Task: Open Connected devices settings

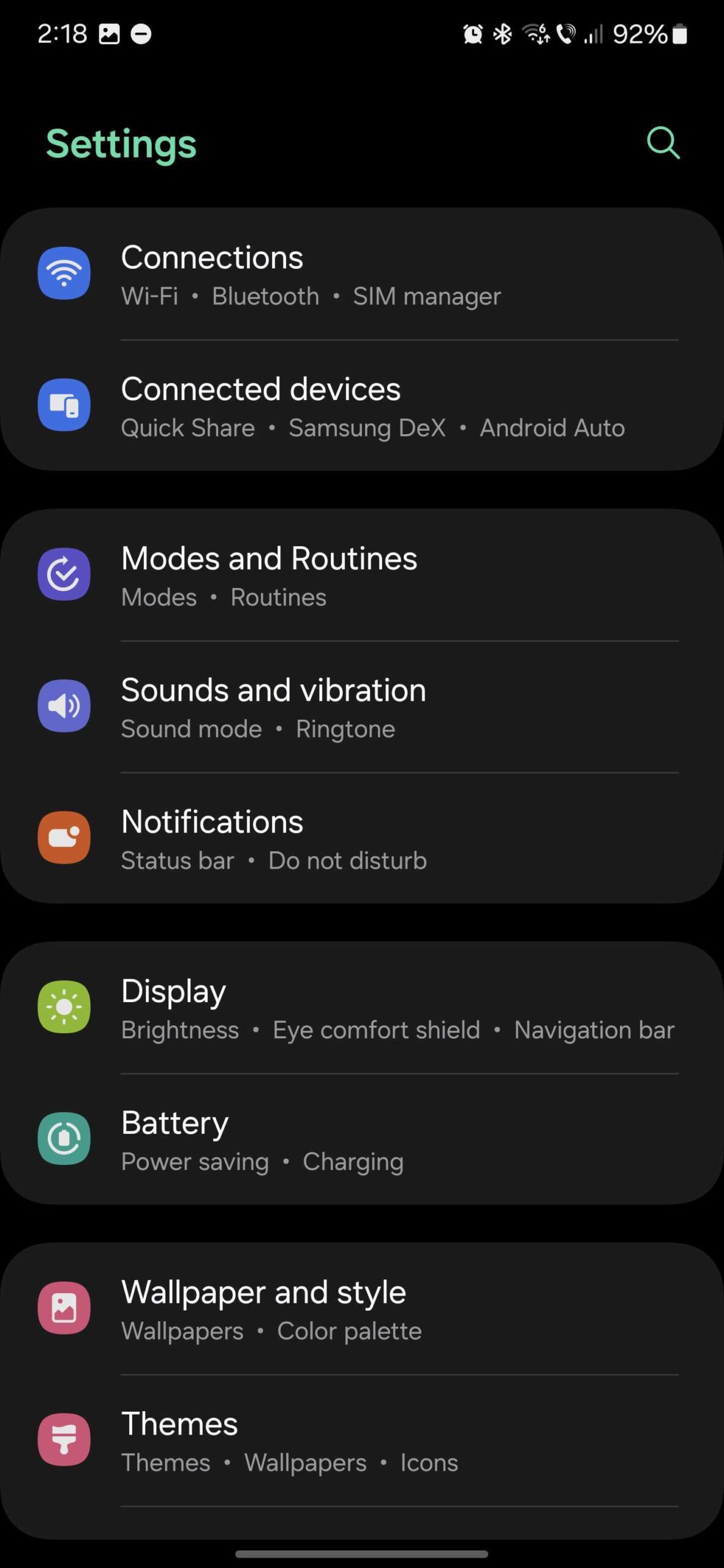Action: click(361, 405)
